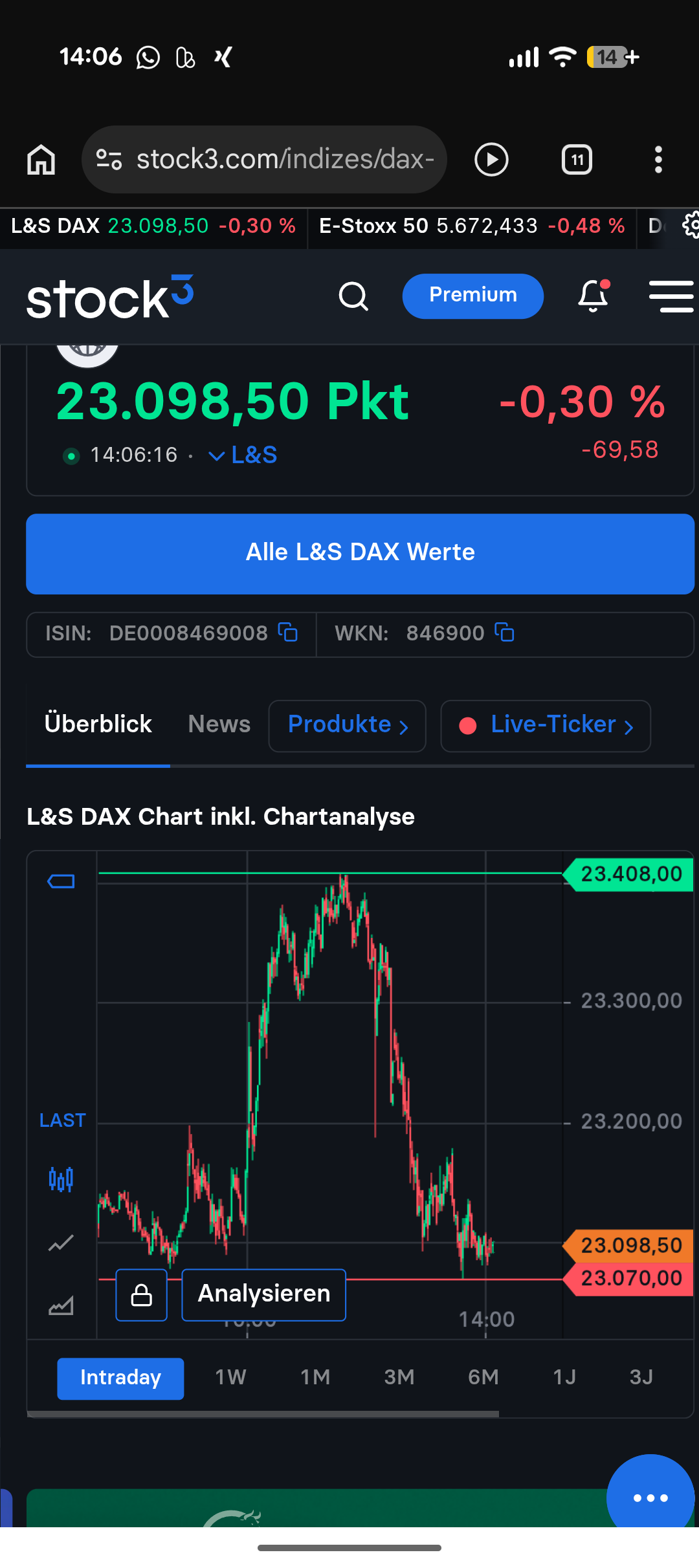This screenshot has height=1568, width=699.
Task: Copy the WKN number
Action: pos(504,633)
